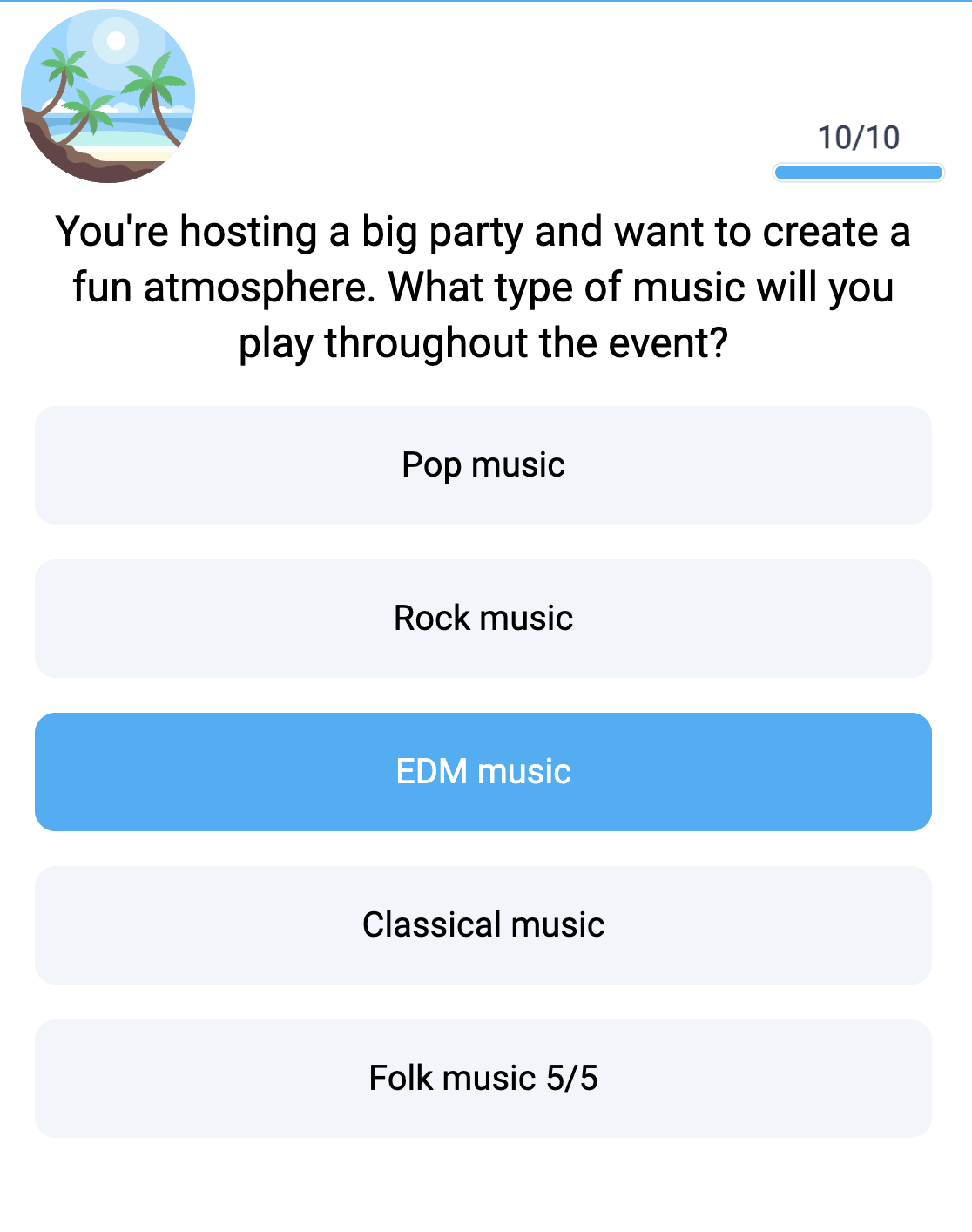Select the Pop music answer
This screenshot has width=972, height=1232.
(x=483, y=465)
